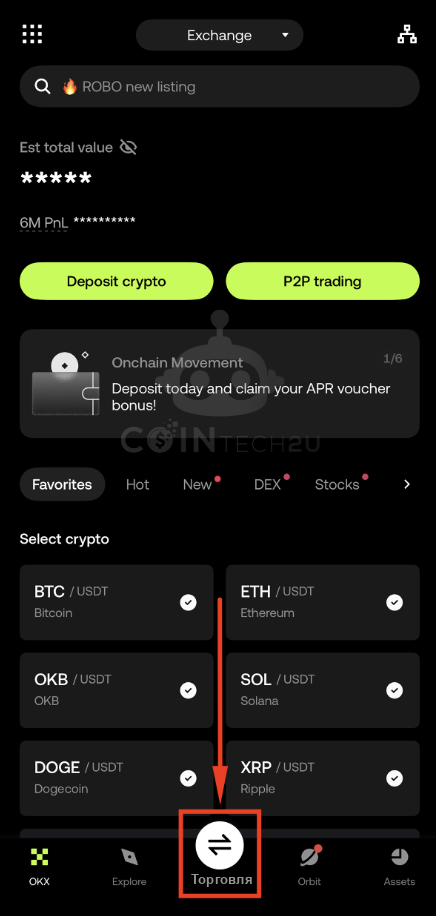Open the apps grid menu
436x916 pixels.
(32, 34)
